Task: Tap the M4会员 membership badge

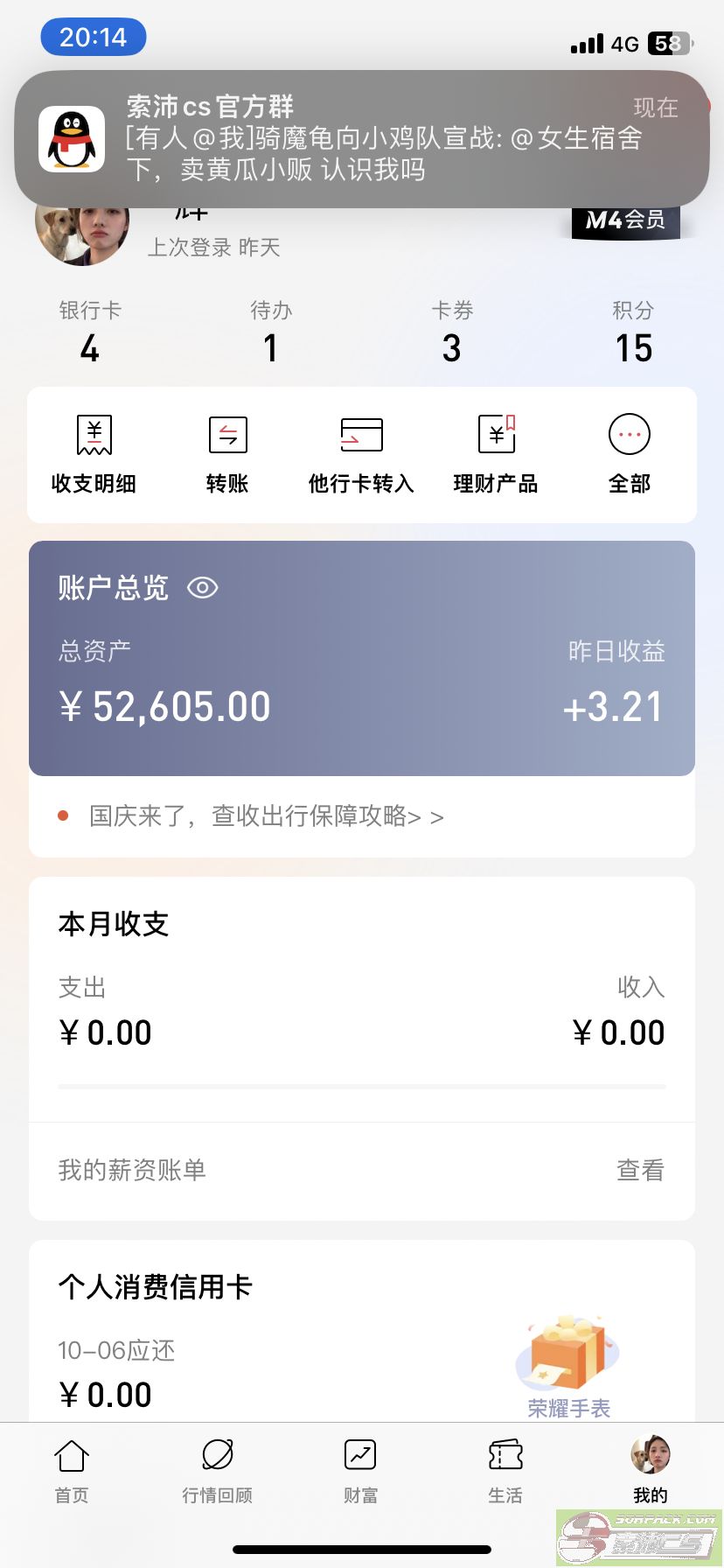Action: pyautogui.click(x=624, y=220)
